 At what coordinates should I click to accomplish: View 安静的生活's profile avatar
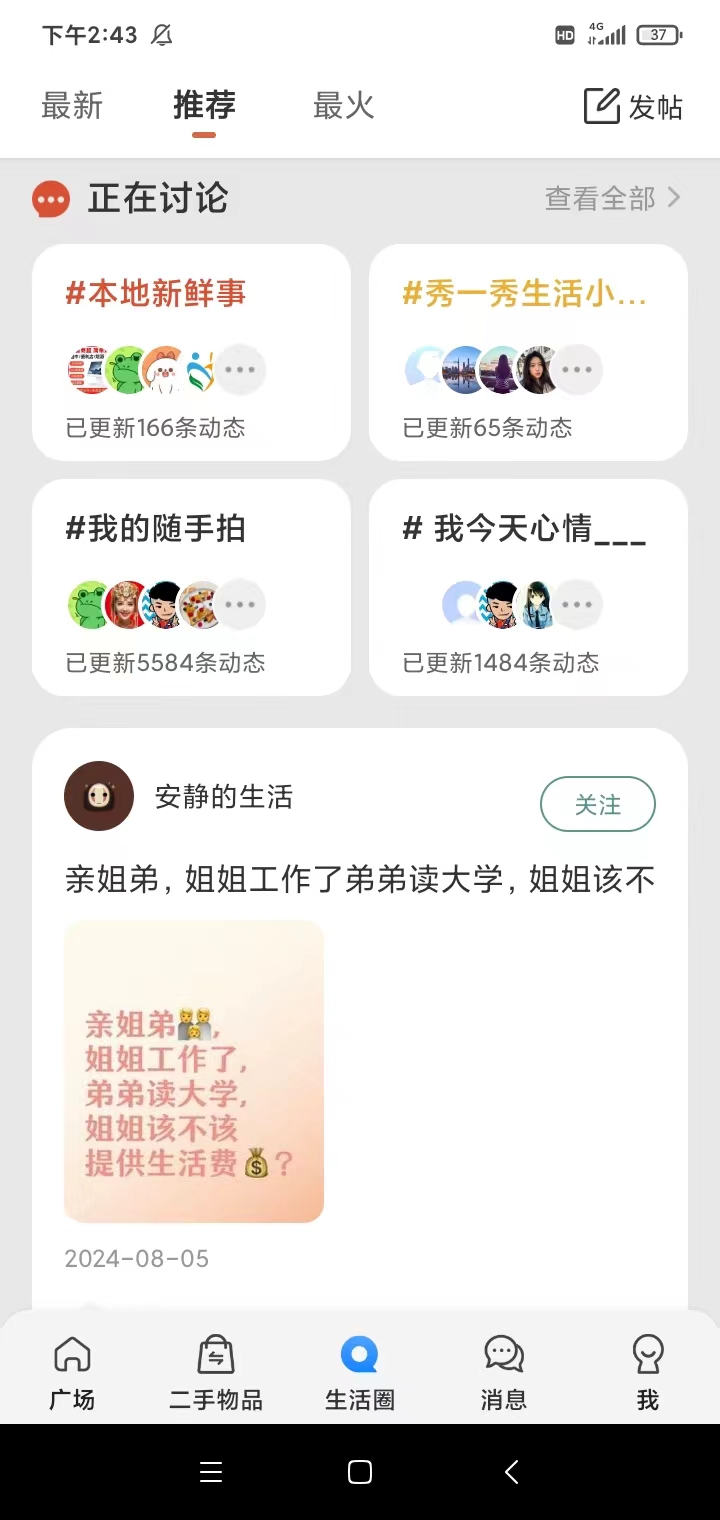click(x=99, y=796)
